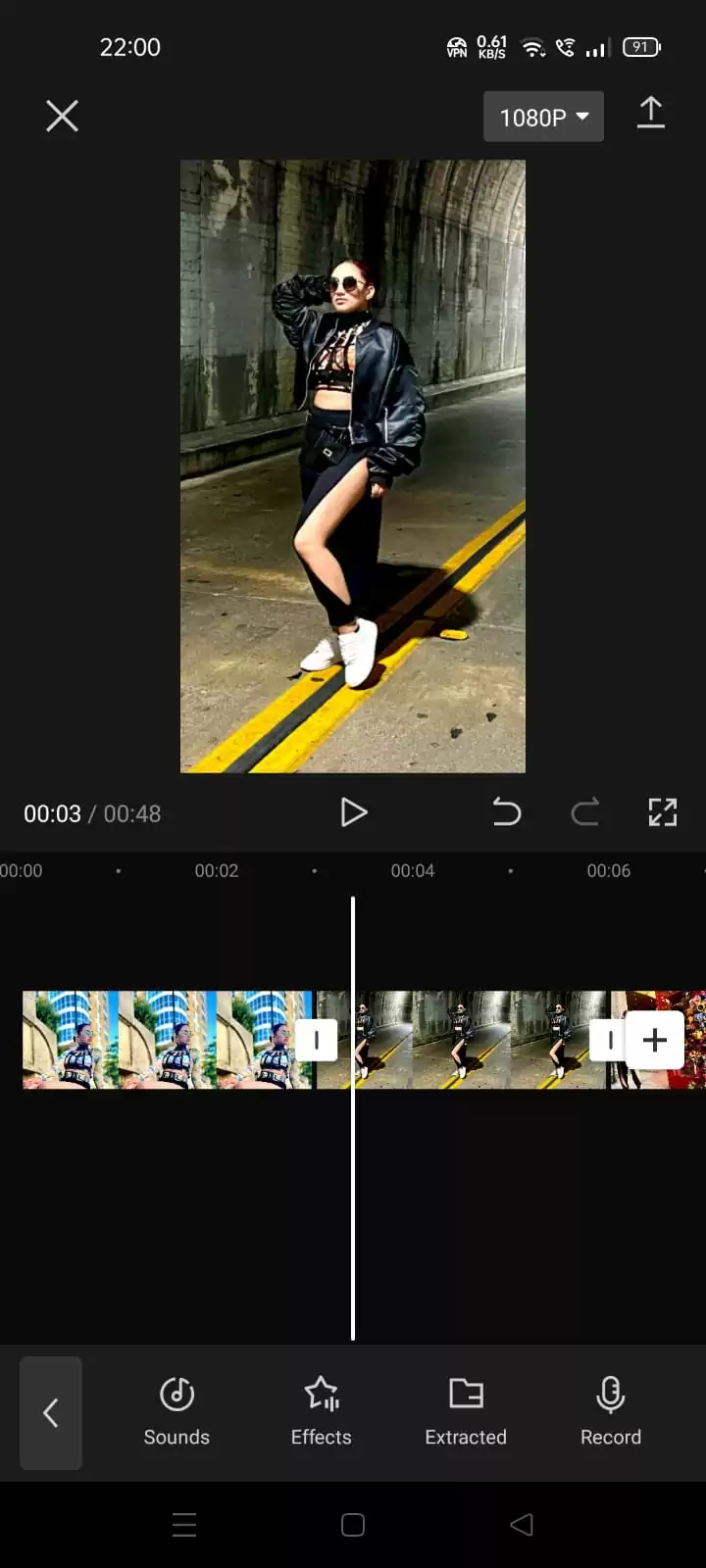Open the 1080P resolution dropdown
The width and height of the screenshot is (706, 1568).
coord(543,117)
